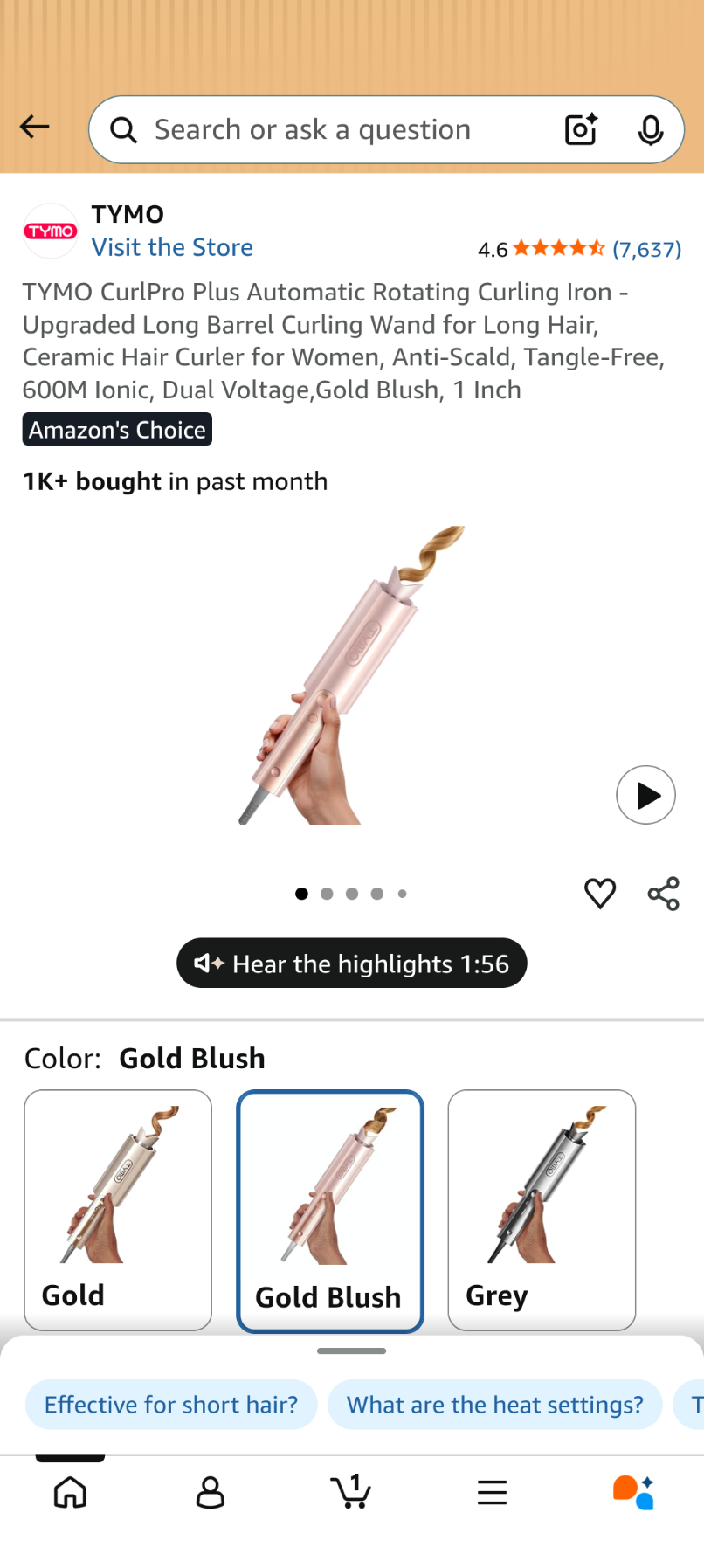Viewport: 704px width, 1568px height.
Task: Visit the TYMO Store link
Action: pyautogui.click(x=172, y=248)
